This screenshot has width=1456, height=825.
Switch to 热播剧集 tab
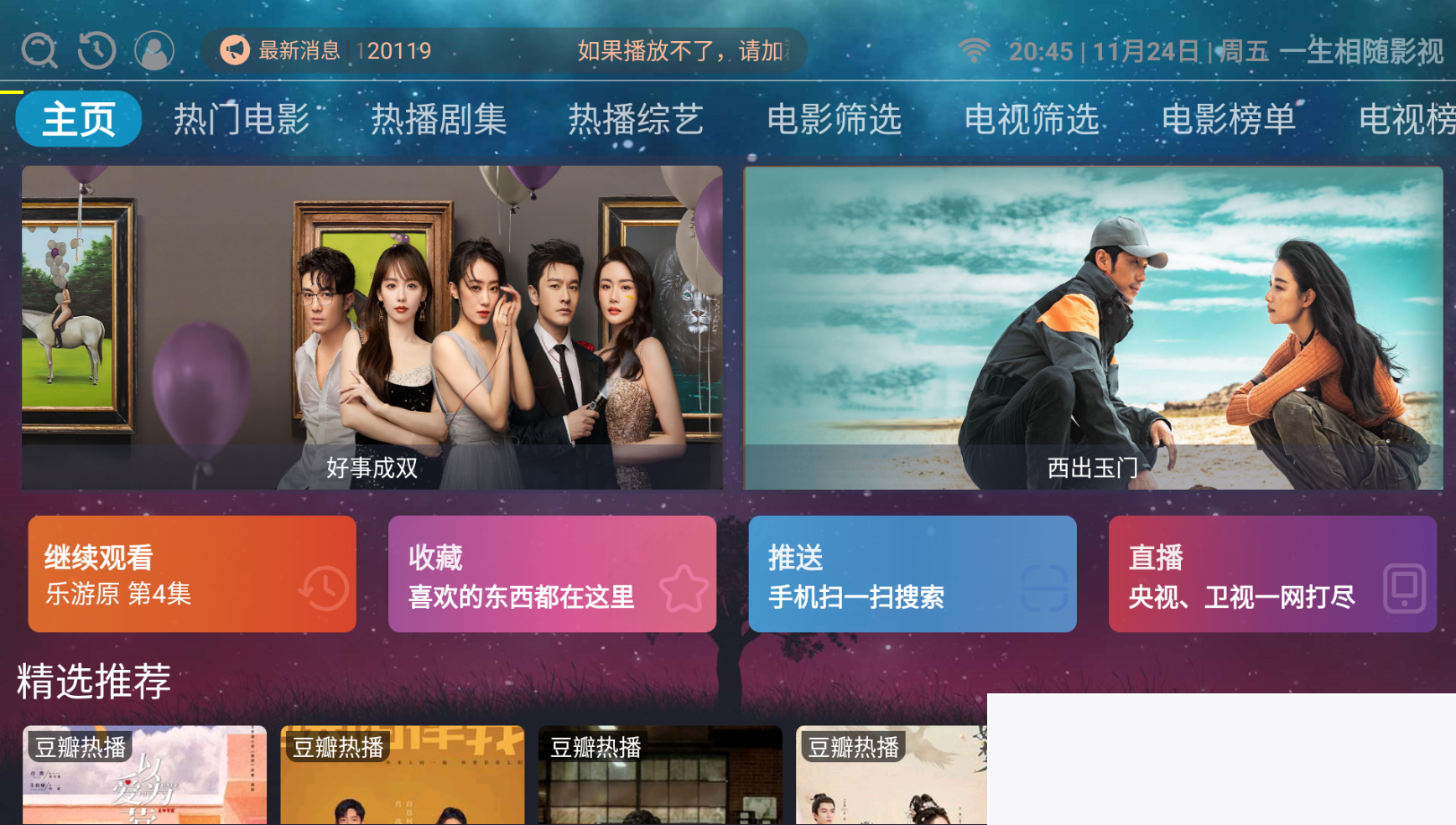pyautogui.click(x=439, y=119)
